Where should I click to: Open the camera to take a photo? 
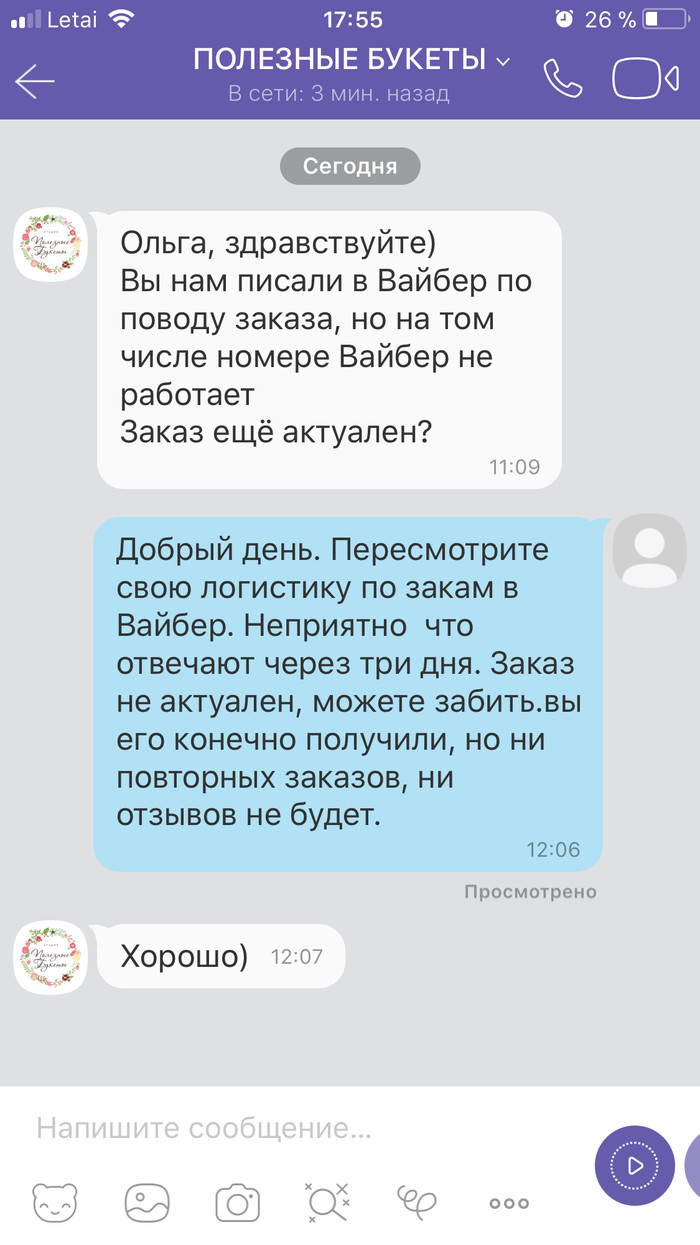[238, 1201]
